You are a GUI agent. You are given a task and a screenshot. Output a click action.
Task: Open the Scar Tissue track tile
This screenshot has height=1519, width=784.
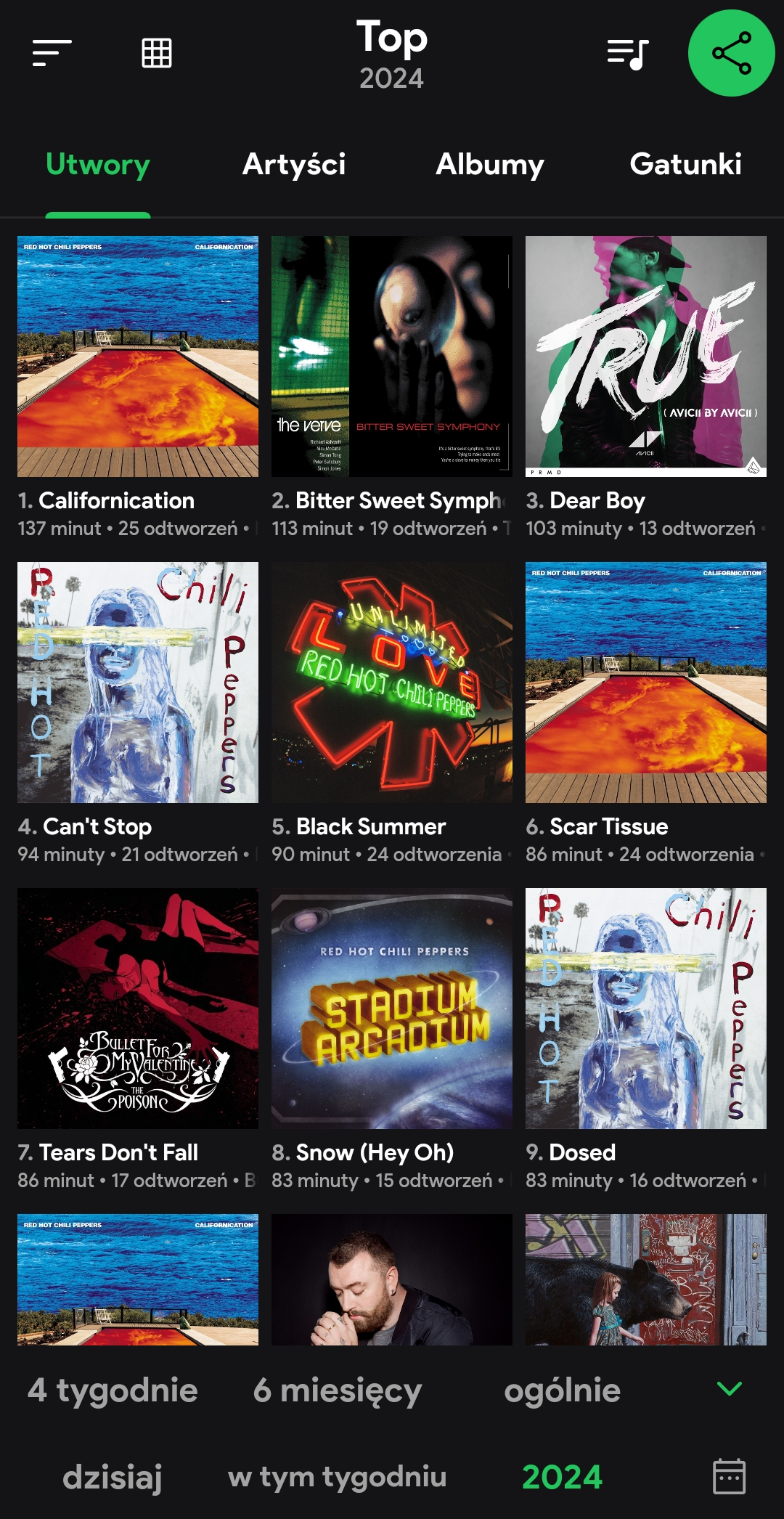coord(646,683)
